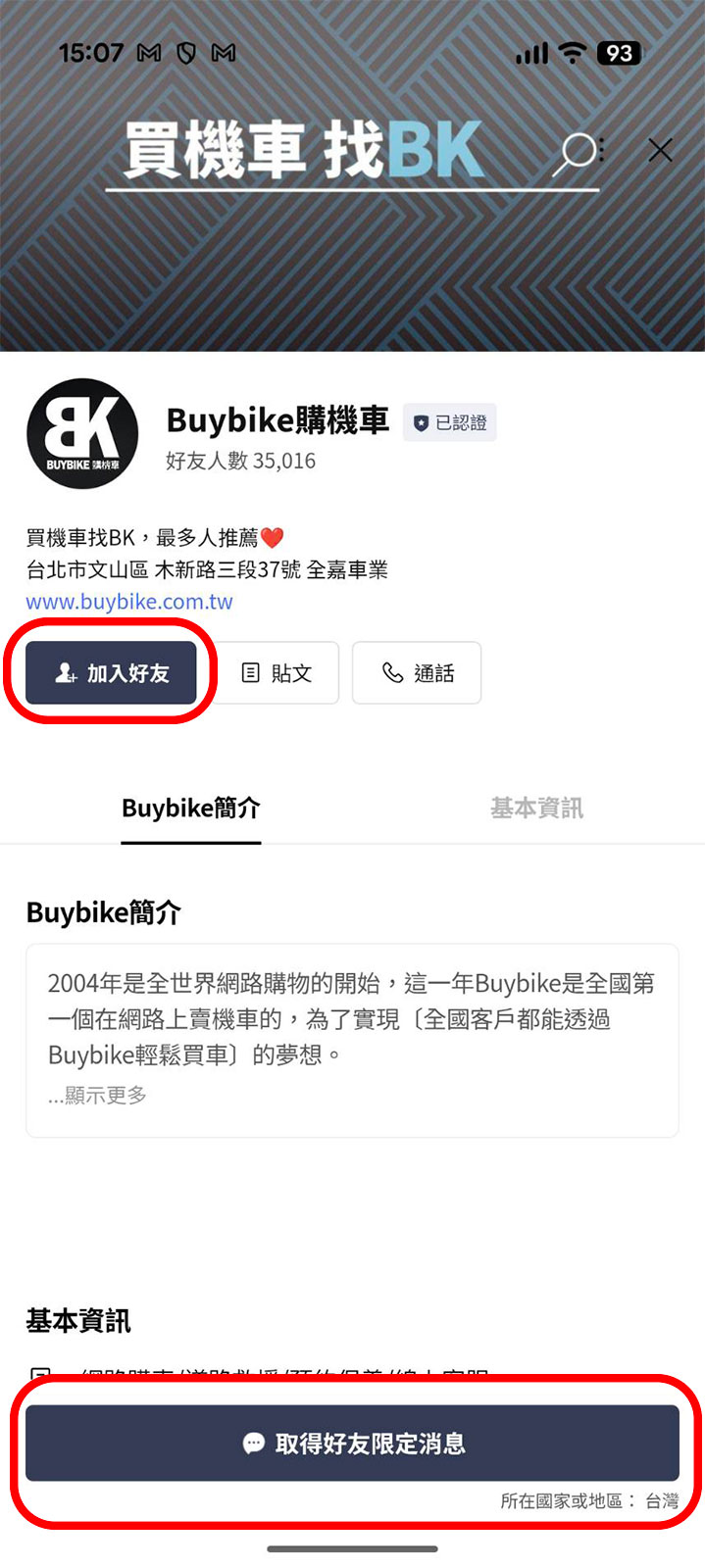705x1568 pixels.
Task: Select the Buybike簡介 tab
Action: click(x=191, y=808)
